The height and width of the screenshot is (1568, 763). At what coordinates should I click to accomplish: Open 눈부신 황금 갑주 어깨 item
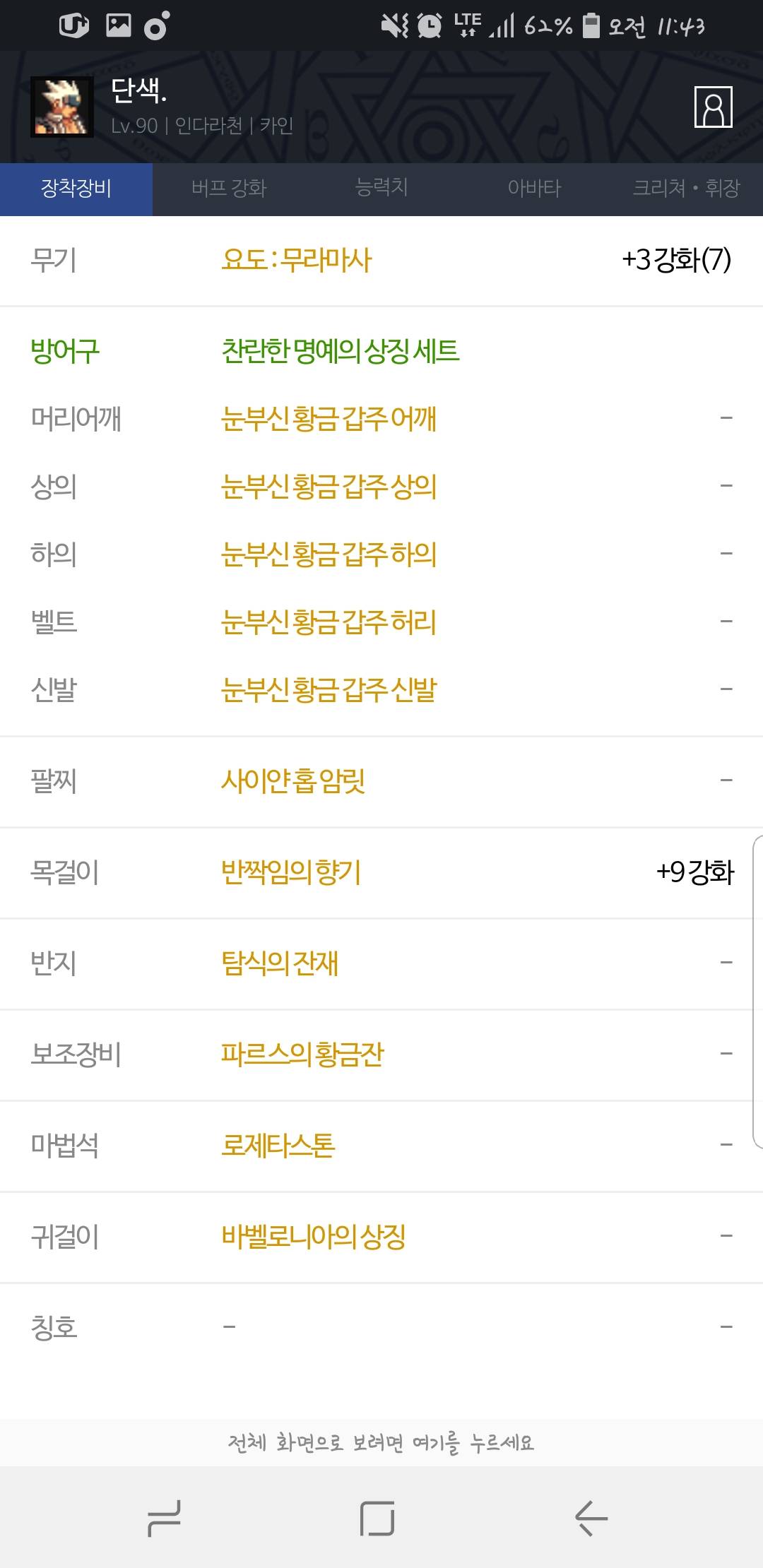[x=329, y=418]
